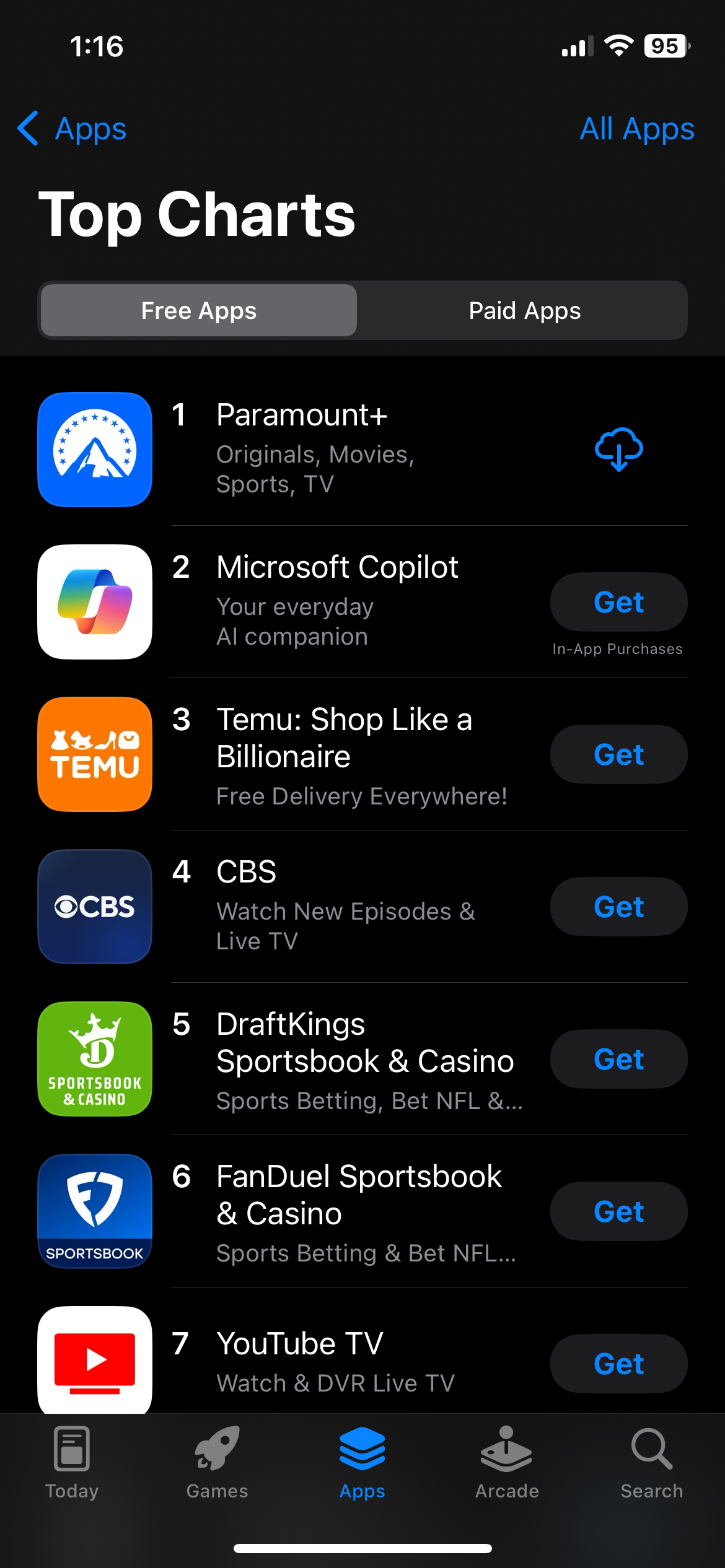The height and width of the screenshot is (1568, 725).
Task: Switch to the Today tab
Action: pos(72,1463)
